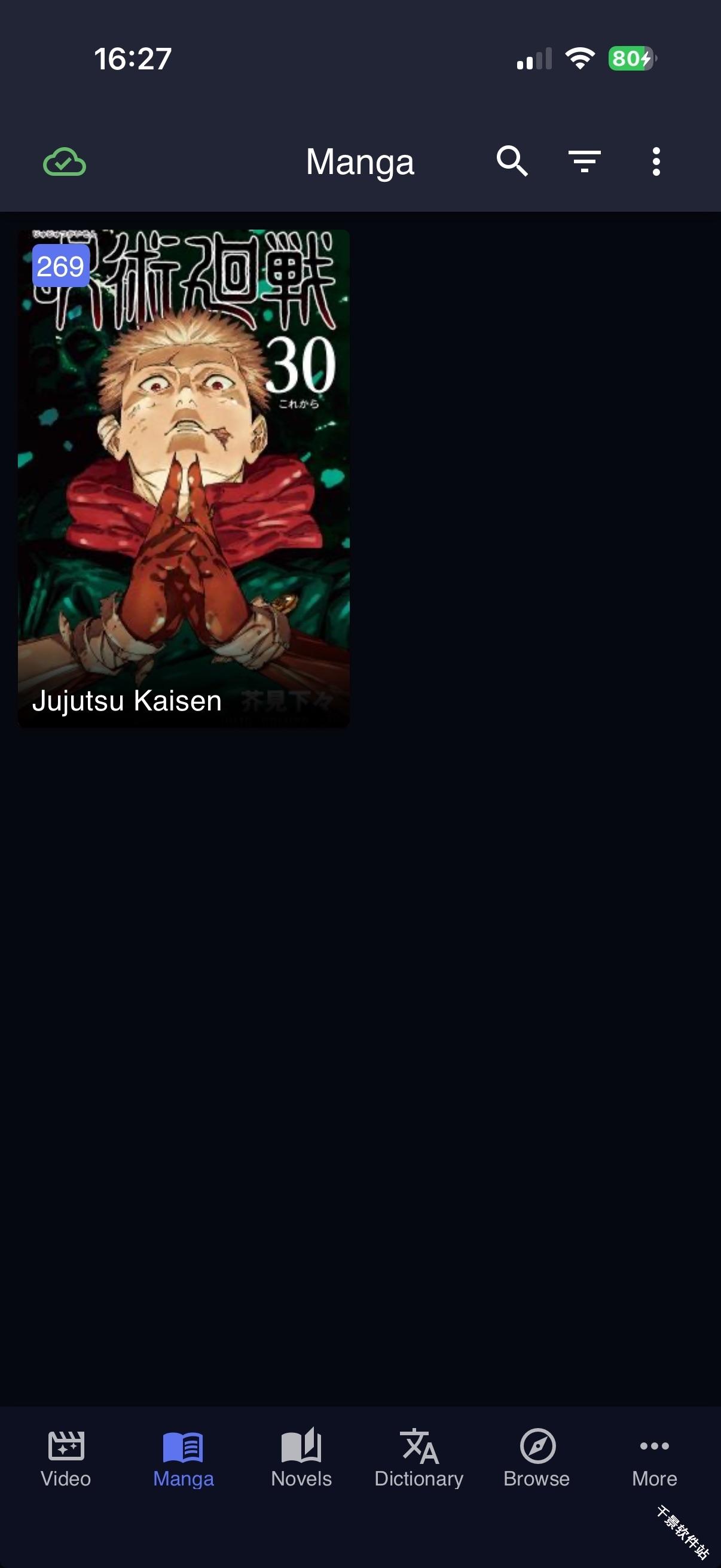Open the Dictionary tab
This screenshot has width=721, height=1568.
click(418, 1459)
